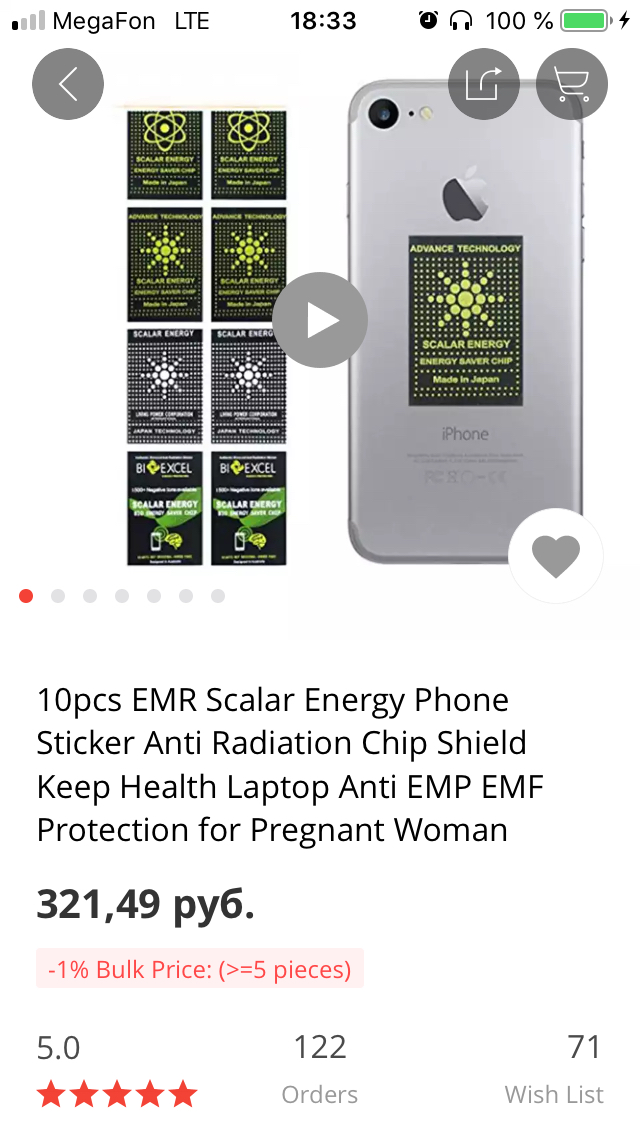Share this product

point(483,84)
